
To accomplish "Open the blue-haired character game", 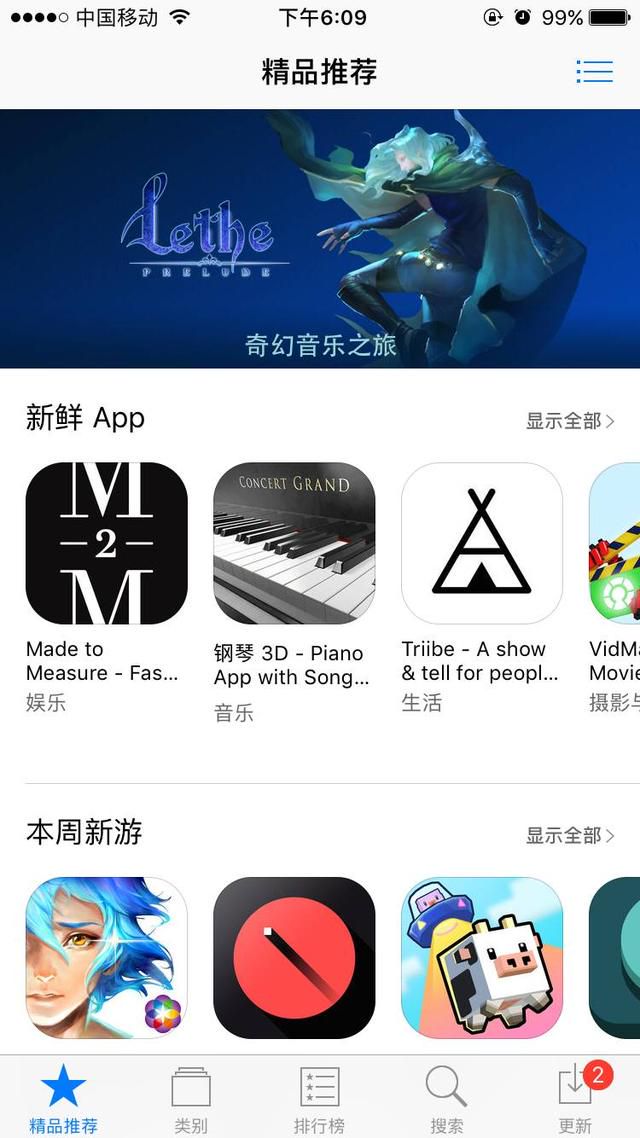I will 107,958.
